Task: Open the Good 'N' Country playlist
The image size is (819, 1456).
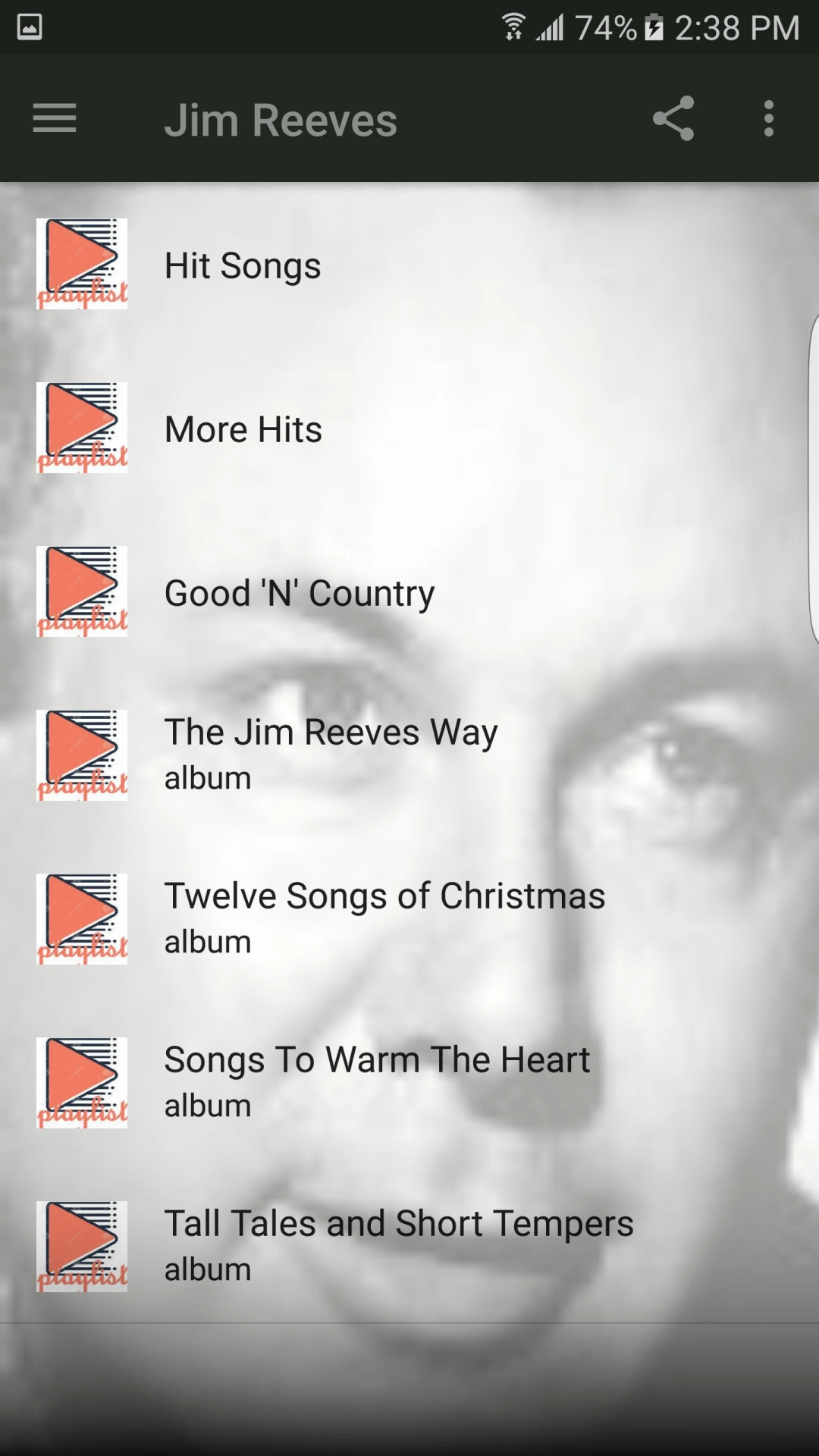Action: click(300, 593)
